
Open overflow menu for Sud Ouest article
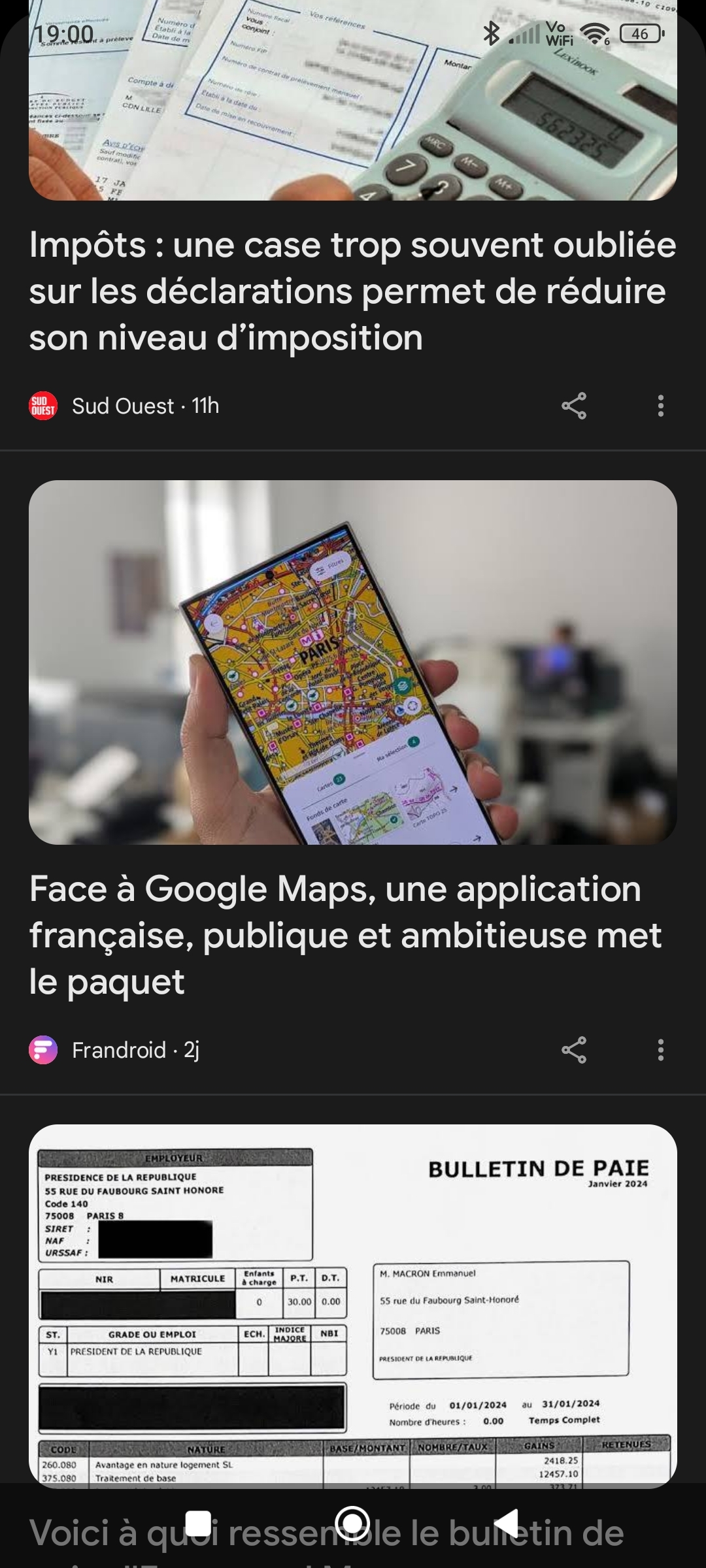(x=660, y=406)
